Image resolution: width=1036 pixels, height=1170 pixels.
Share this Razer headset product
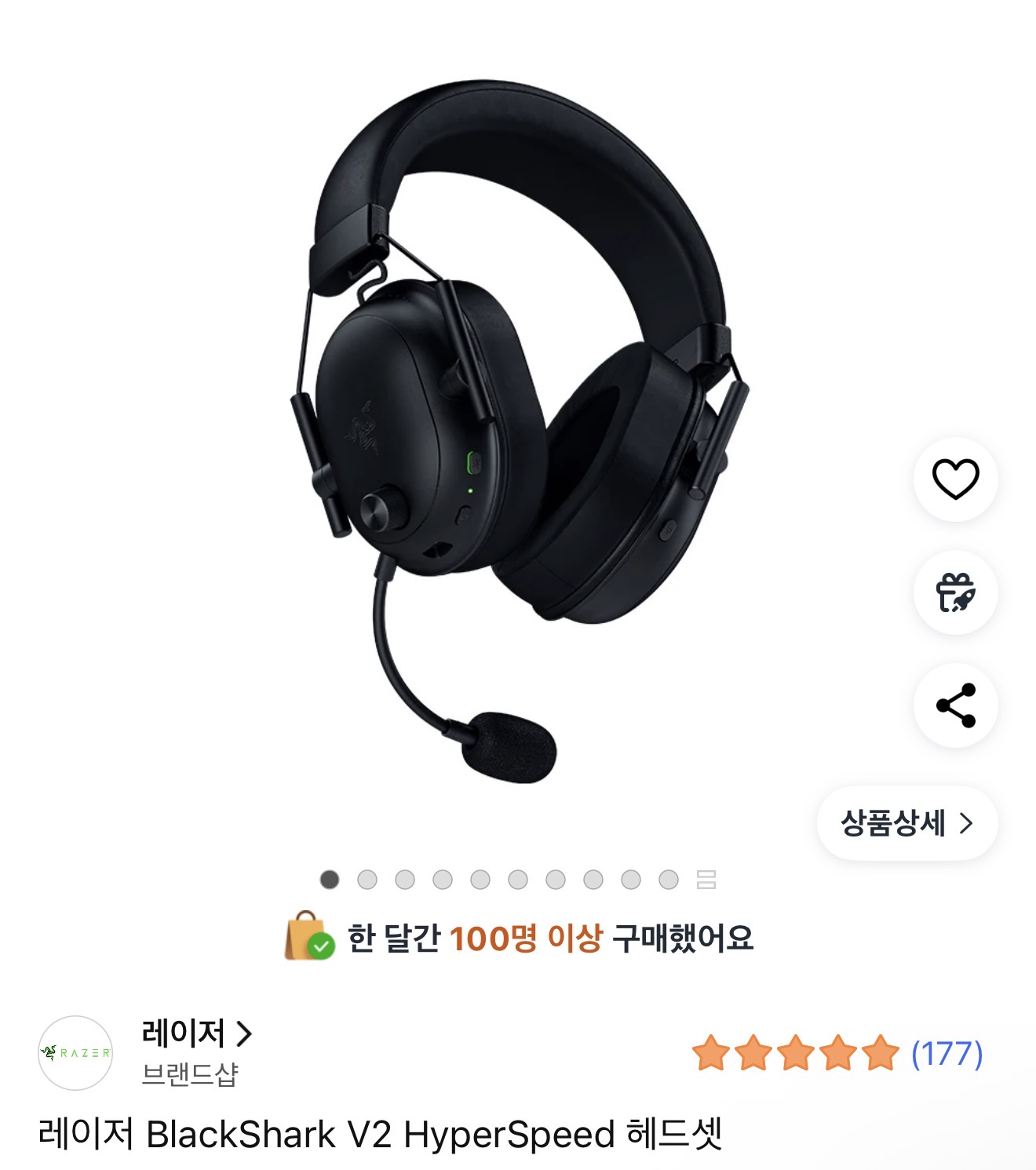(x=955, y=705)
